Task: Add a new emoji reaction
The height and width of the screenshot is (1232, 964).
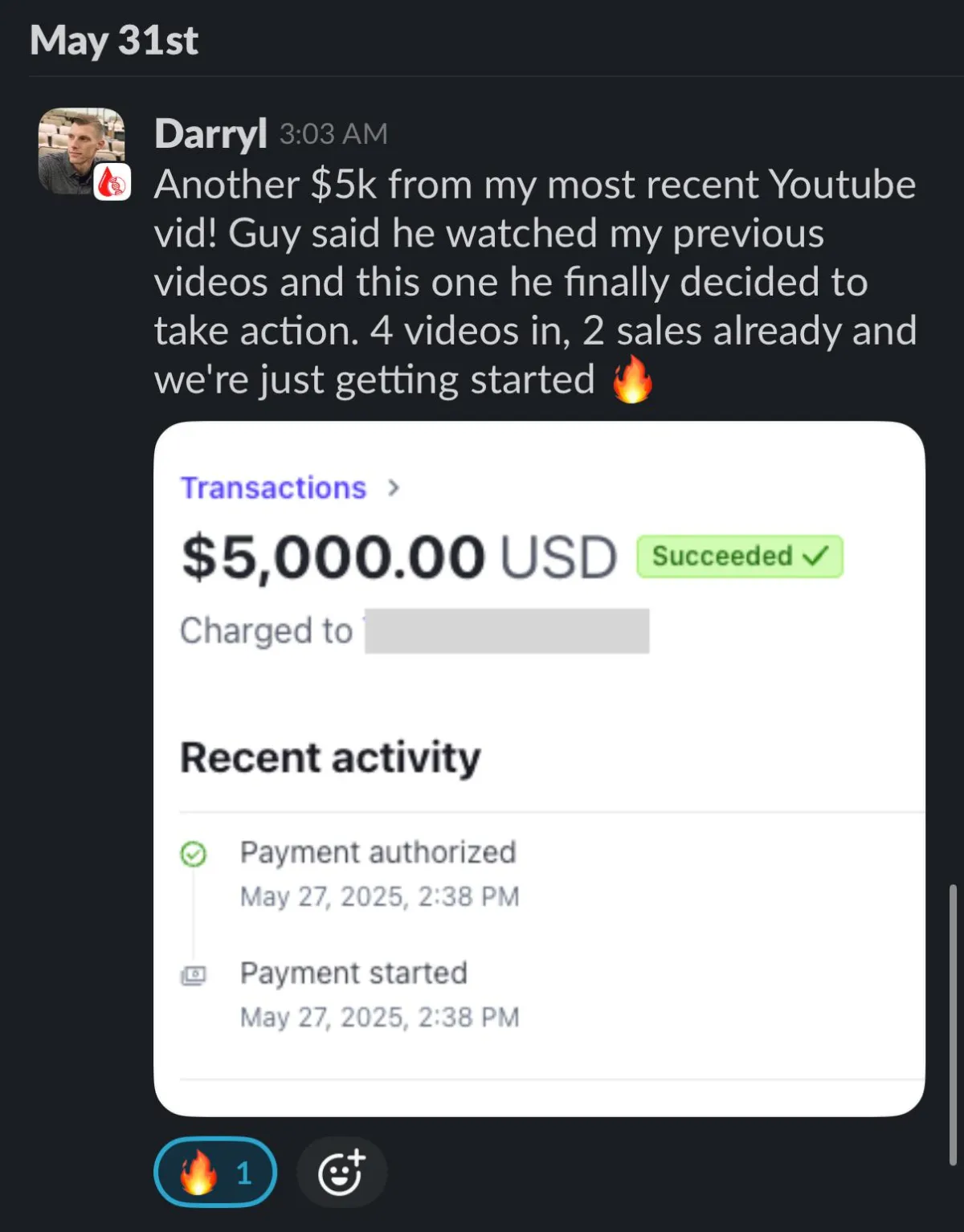Action: pyautogui.click(x=341, y=1172)
